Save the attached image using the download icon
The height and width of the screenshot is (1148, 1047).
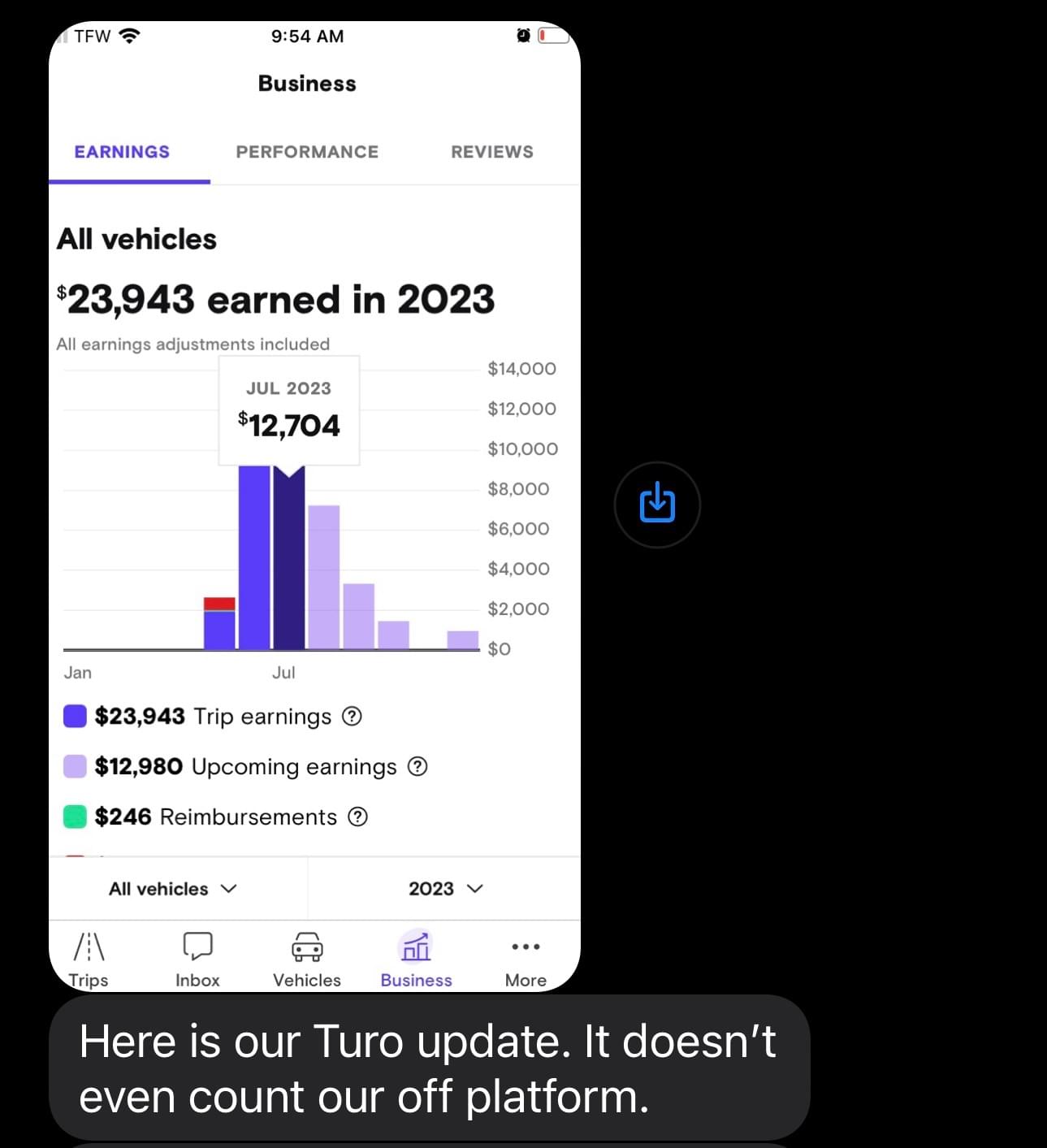[x=657, y=504]
